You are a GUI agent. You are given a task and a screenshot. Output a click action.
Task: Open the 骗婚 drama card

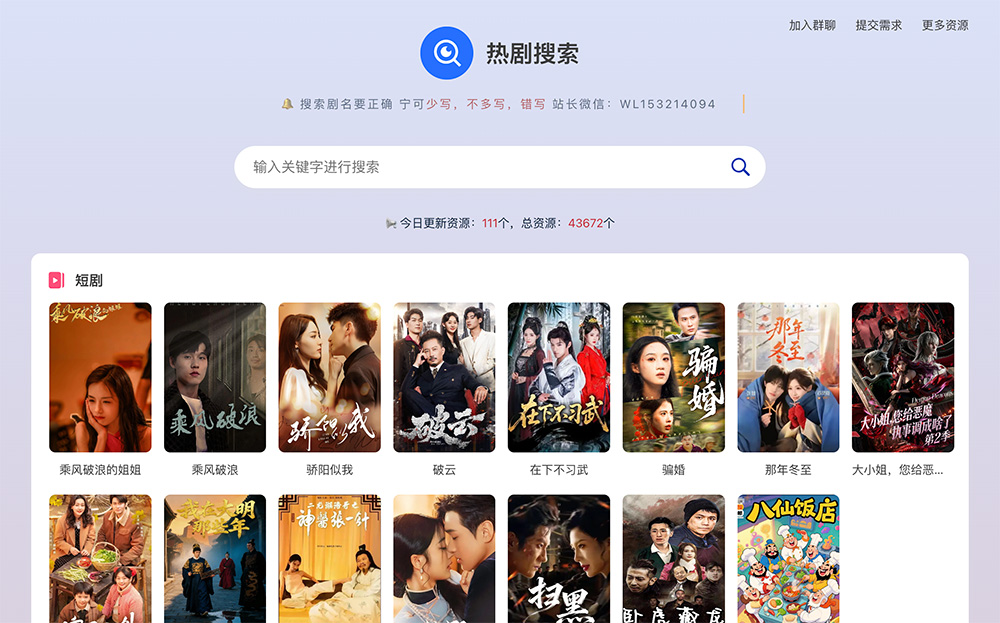pos(673,378)
